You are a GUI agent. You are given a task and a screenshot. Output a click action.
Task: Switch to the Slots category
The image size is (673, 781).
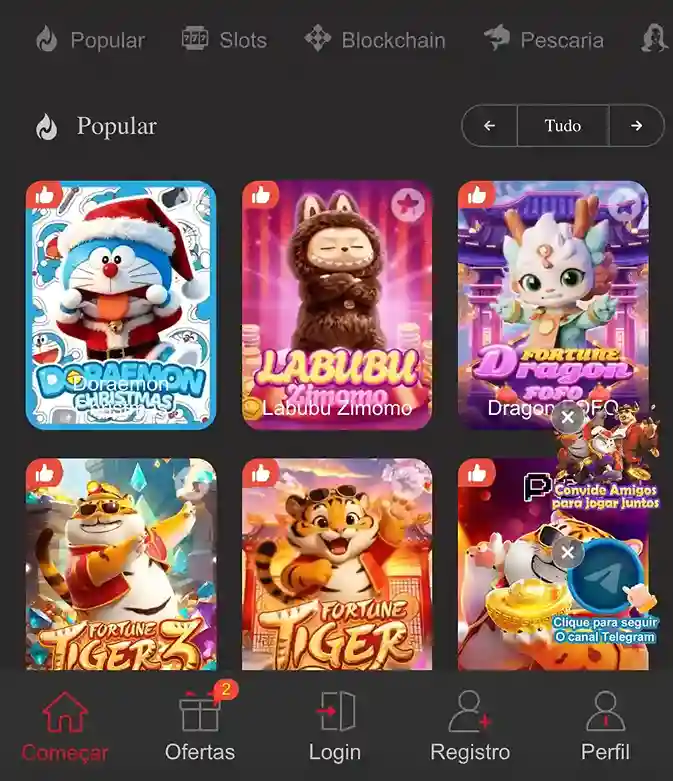(224, 40)
